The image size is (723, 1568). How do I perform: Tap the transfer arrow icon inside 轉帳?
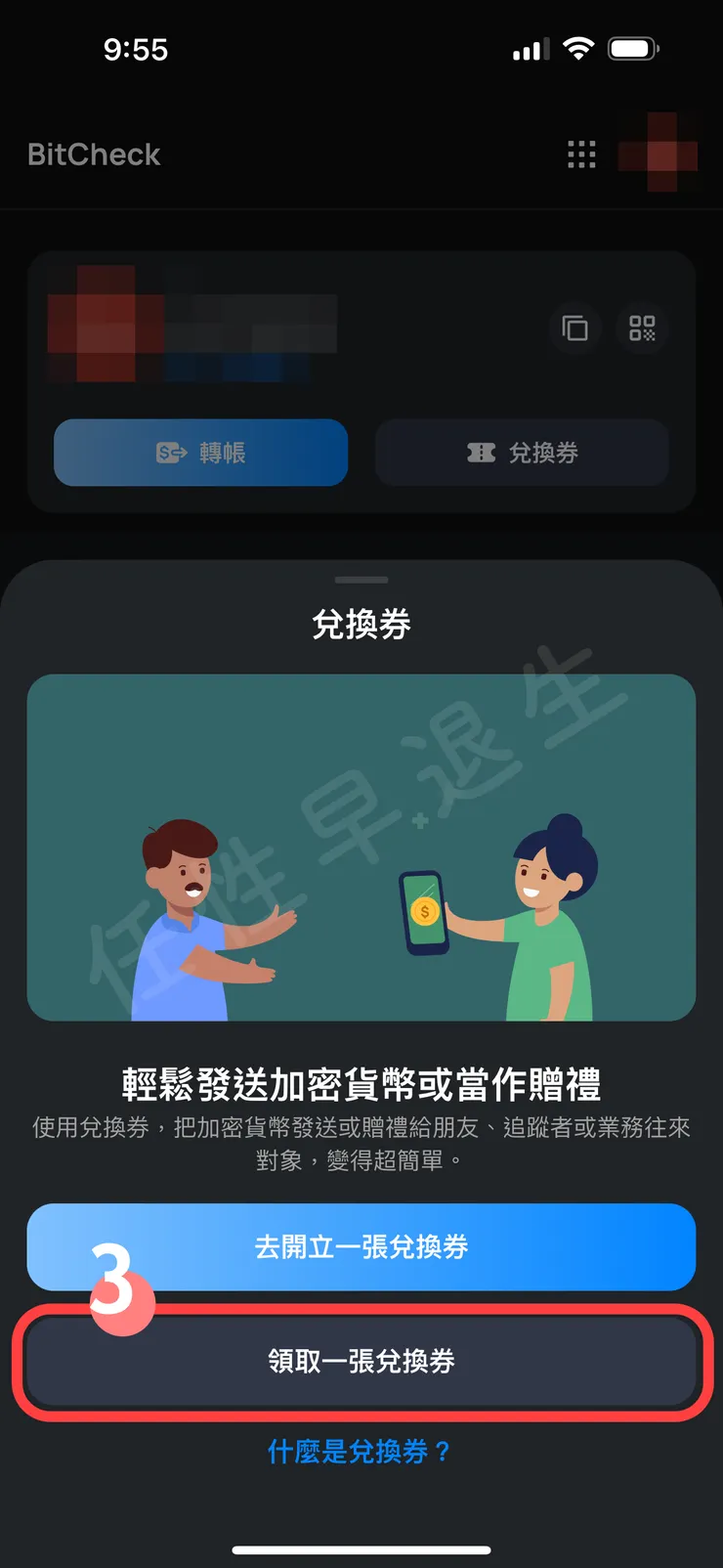(172, 452)
